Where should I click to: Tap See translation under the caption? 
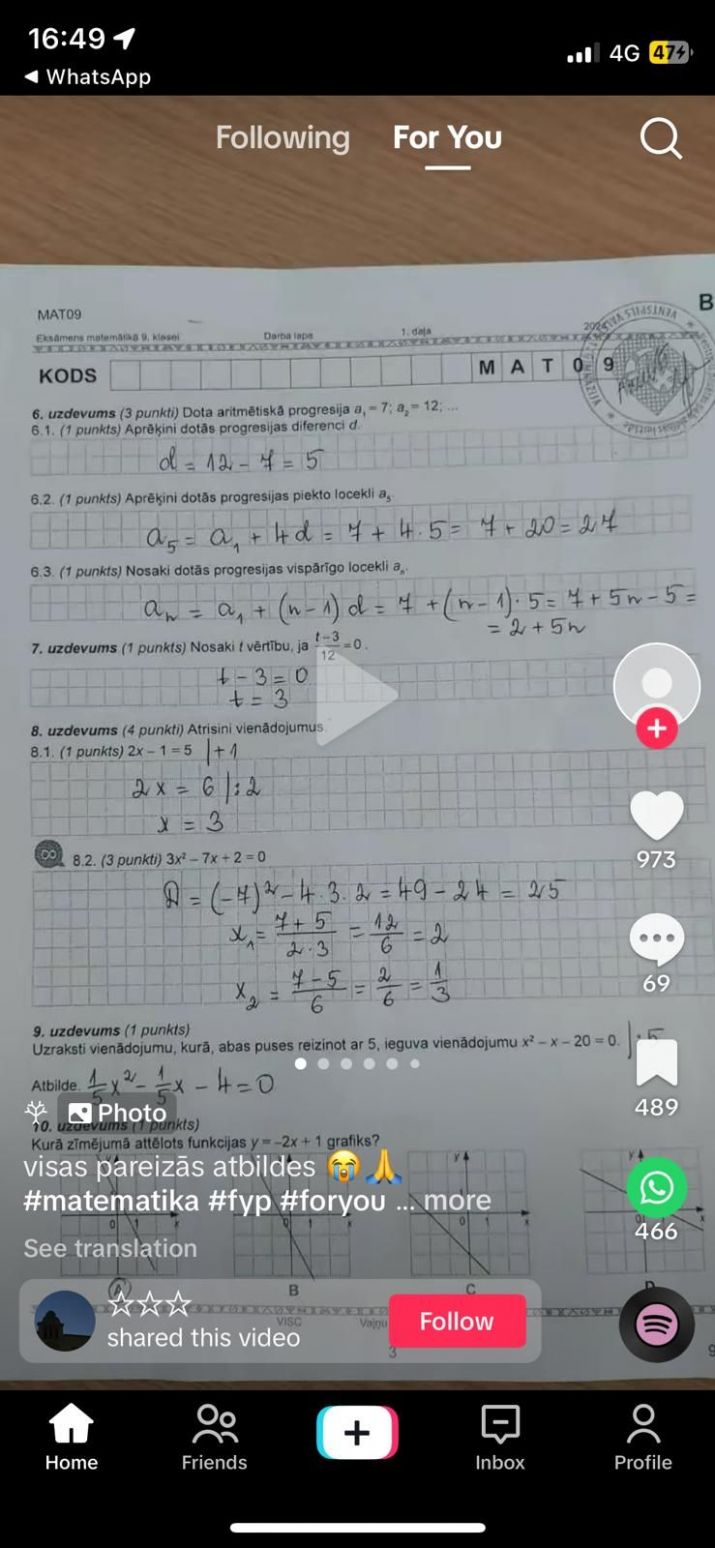[110, 1248]
